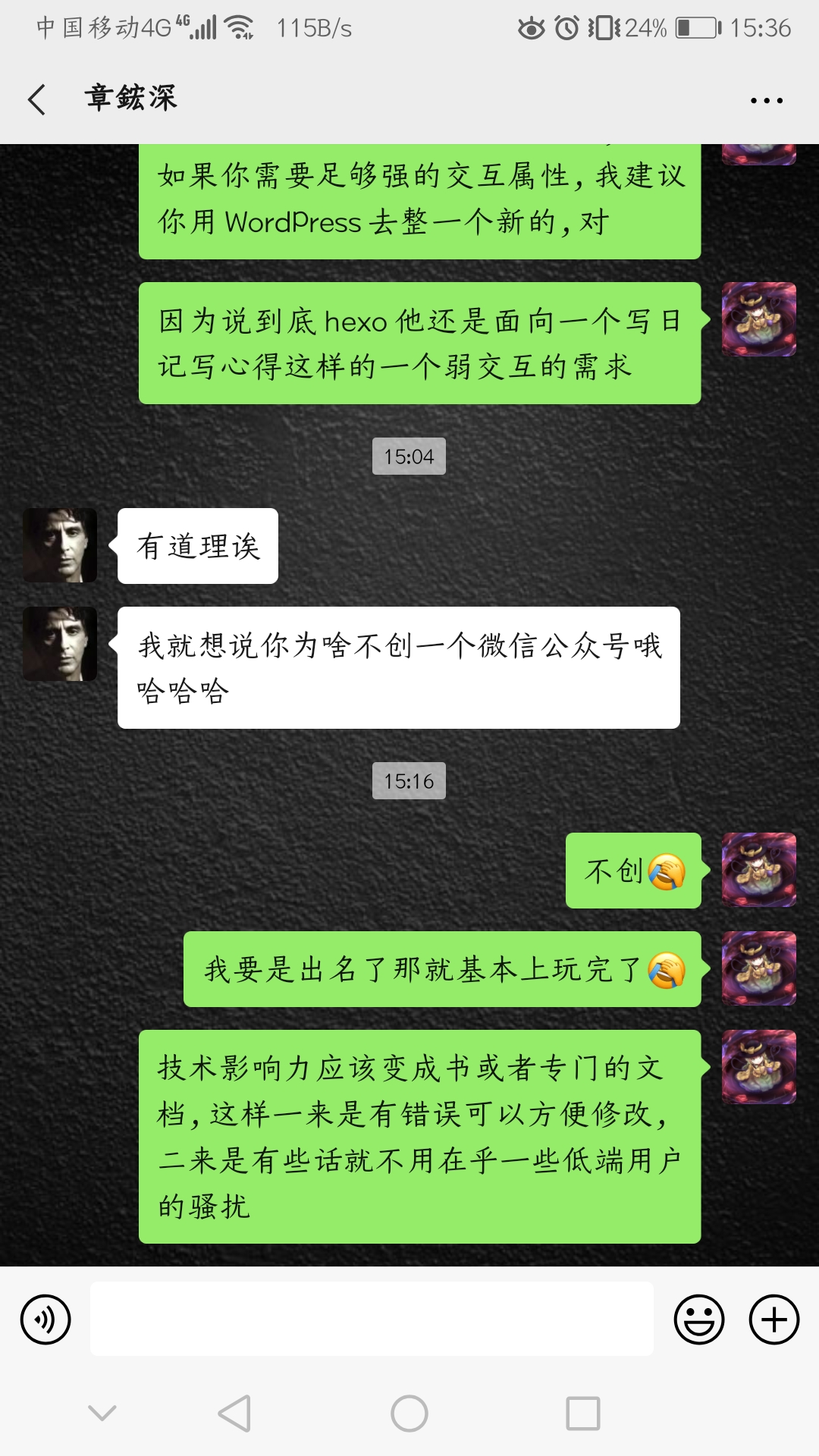Image resolution: width=819 pixels, height=1456 pixels.
Task: Open the emoji sticker picker
Action: (698, 1319)
